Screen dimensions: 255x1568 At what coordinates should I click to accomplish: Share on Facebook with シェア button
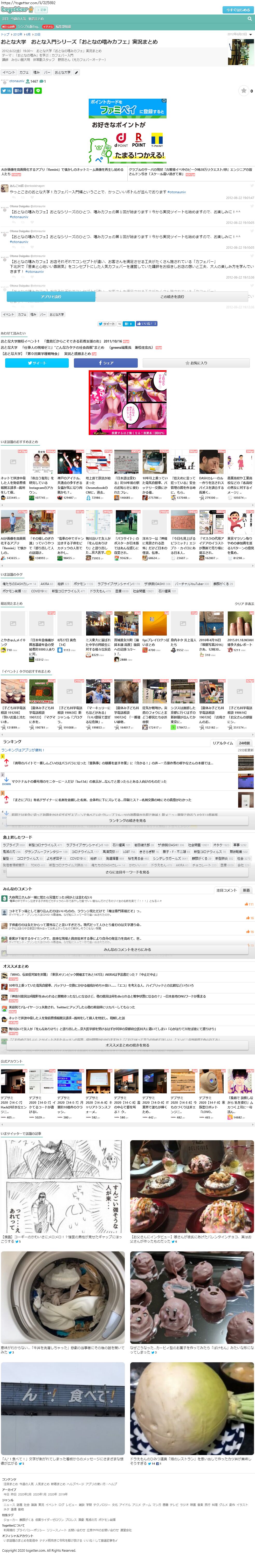[x=106, y=362]
